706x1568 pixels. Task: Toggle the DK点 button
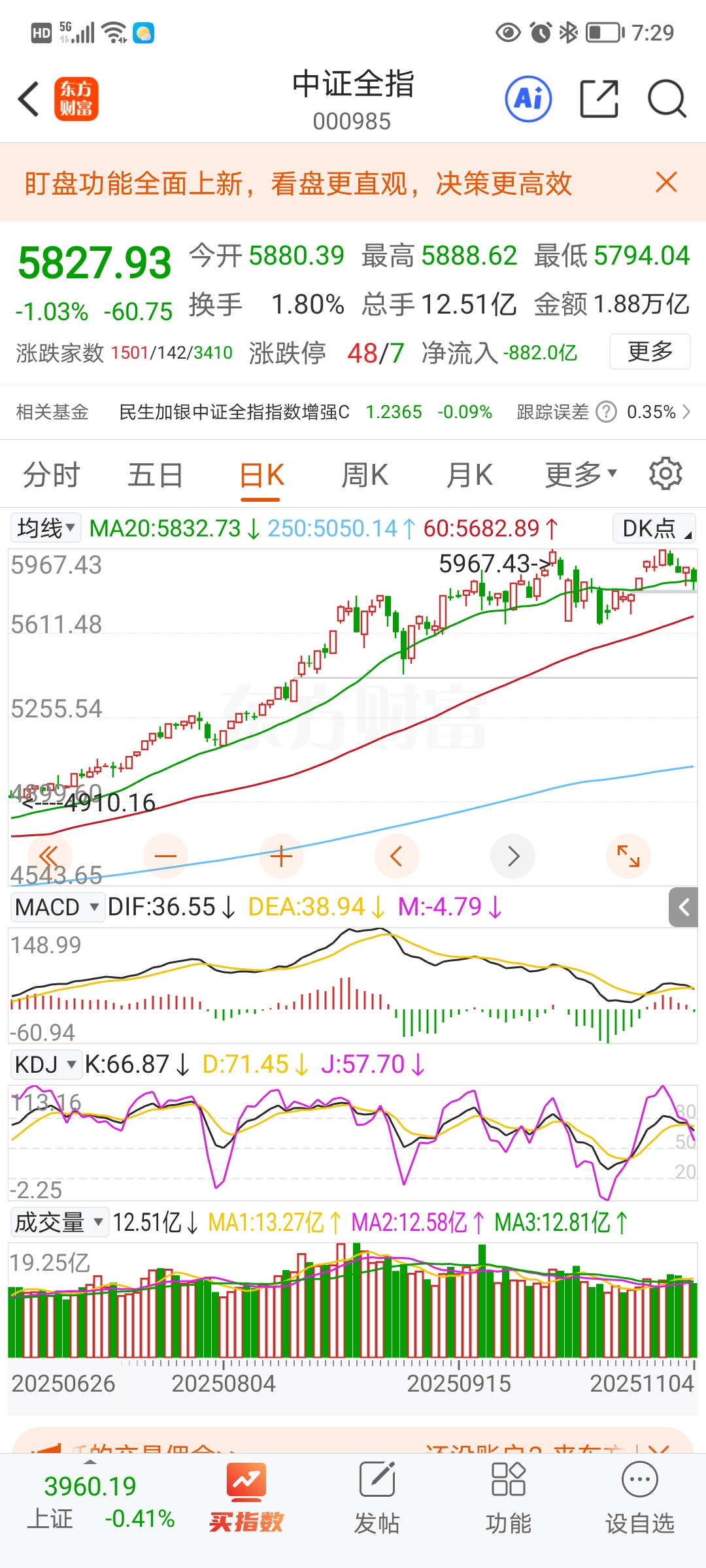pyautogui.click(x=654, y=528)
